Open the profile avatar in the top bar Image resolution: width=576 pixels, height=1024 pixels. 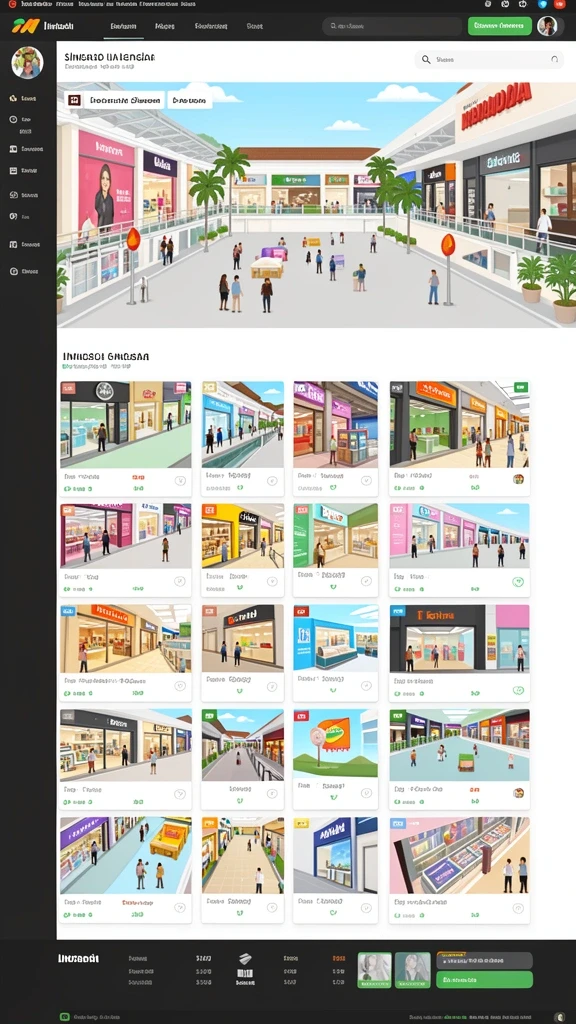pyautogui.click(x=547, y=26)
